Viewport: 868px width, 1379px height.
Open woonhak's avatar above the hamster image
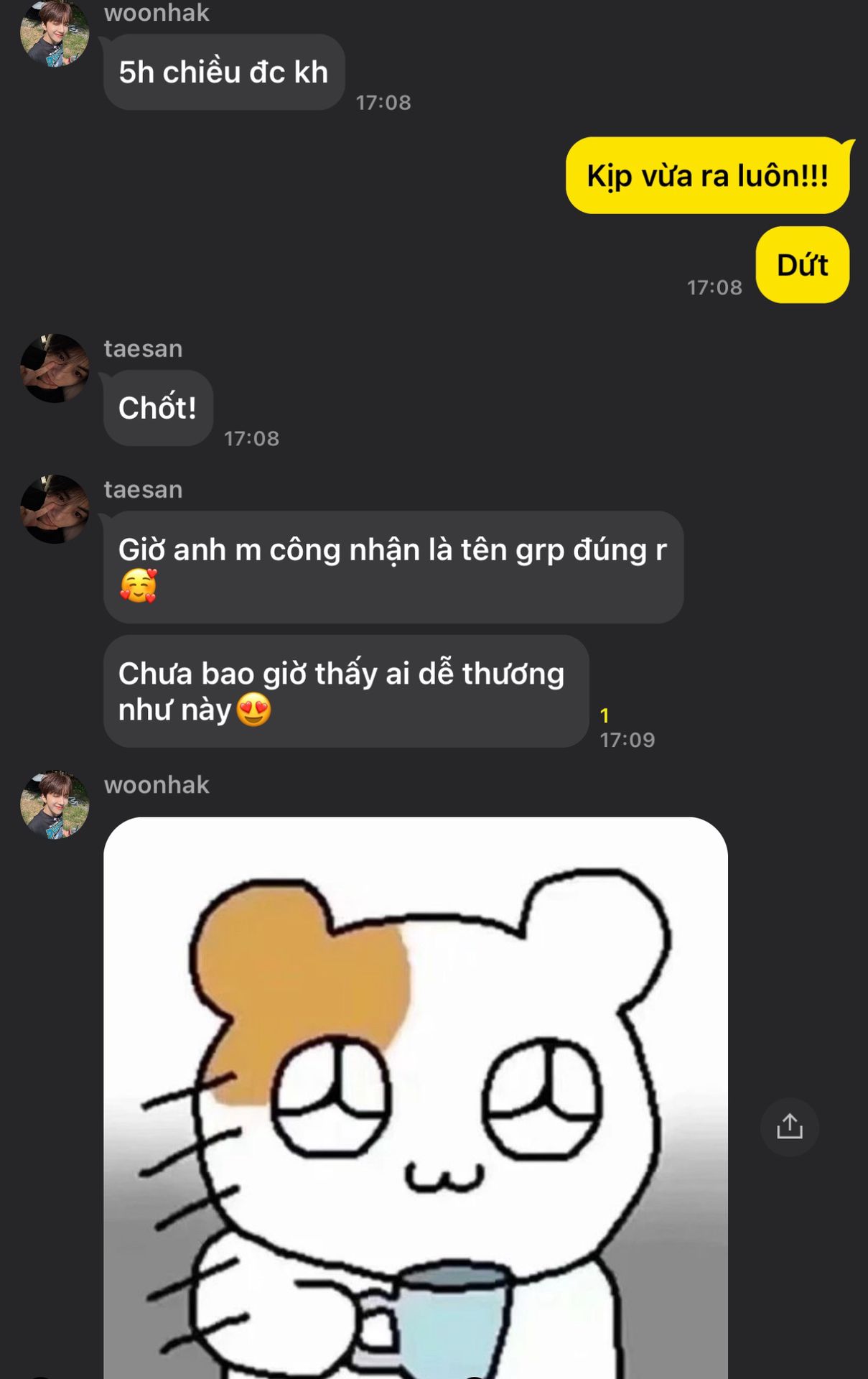click(x=55, y=804)
